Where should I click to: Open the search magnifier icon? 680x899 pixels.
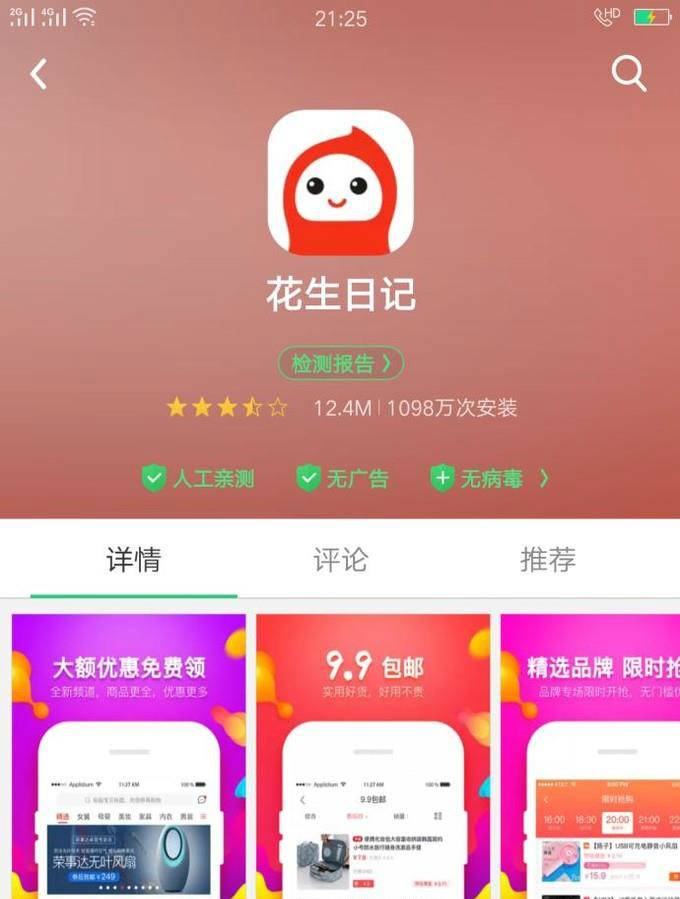pos(628,73)
